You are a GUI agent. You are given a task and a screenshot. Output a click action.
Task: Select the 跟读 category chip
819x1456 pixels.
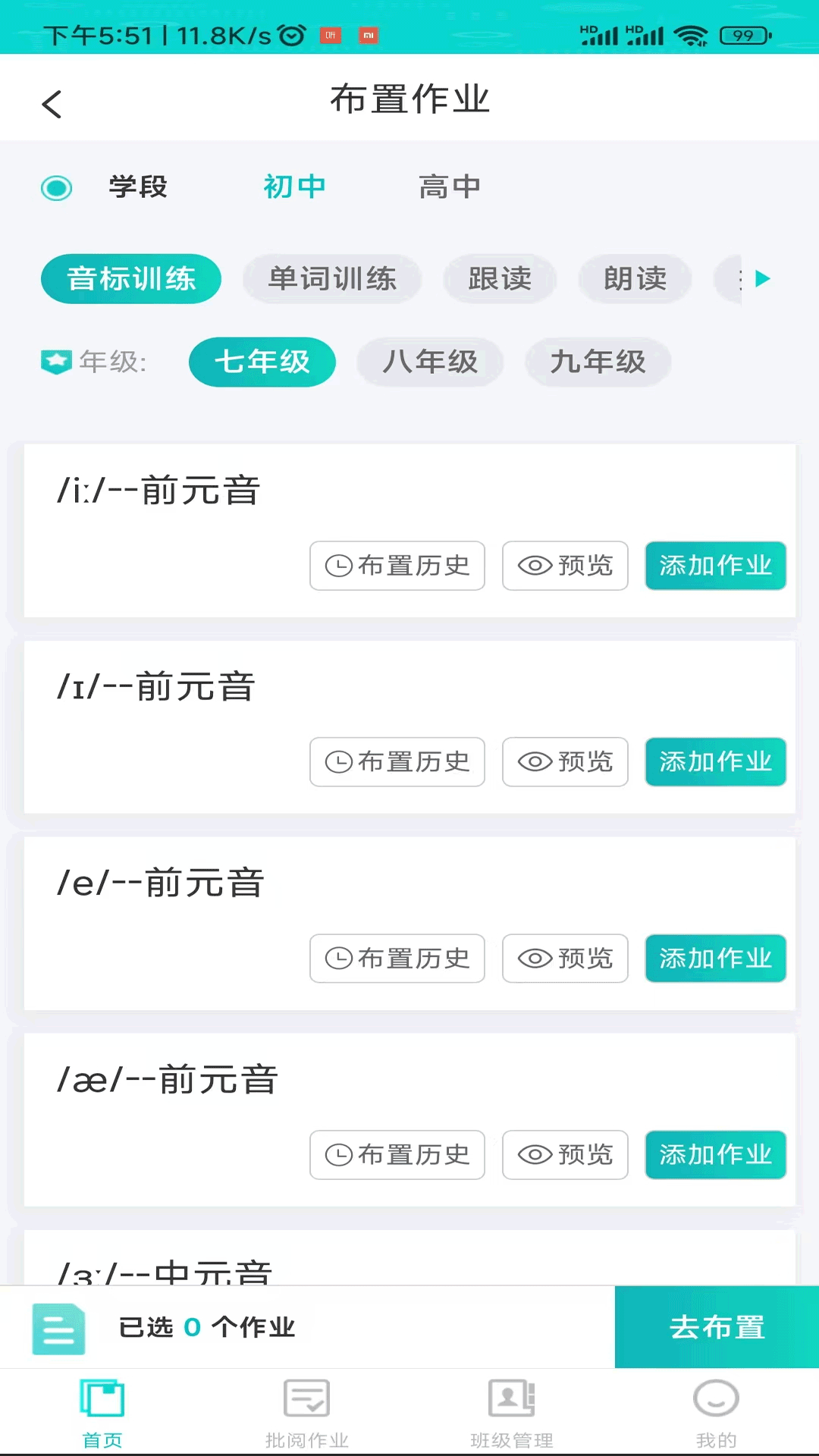point(500,279)
